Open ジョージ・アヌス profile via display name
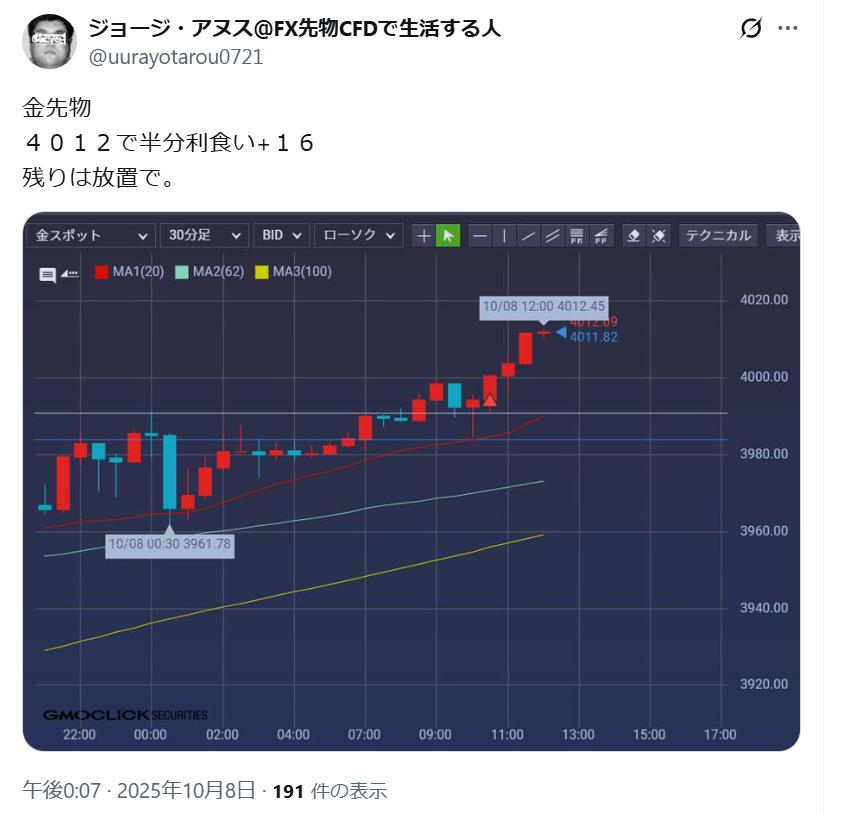This screenshot has height=815, width=841. click(x=294, y=28)
